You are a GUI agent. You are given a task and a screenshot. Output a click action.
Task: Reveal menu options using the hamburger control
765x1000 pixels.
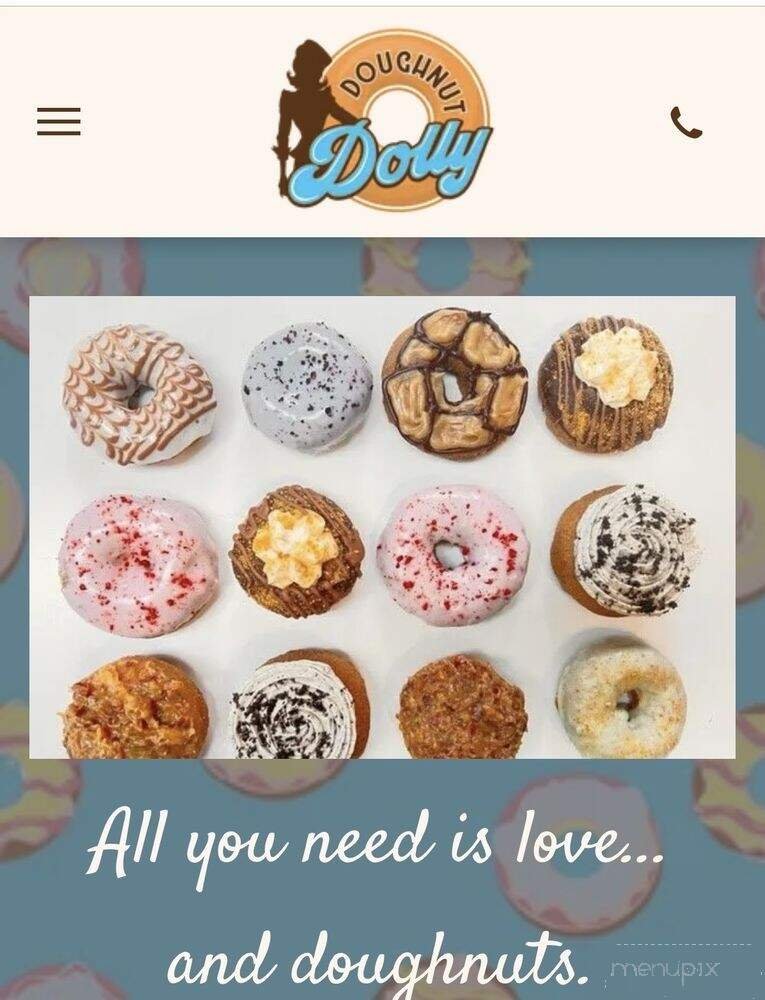[x=58, y=121]
